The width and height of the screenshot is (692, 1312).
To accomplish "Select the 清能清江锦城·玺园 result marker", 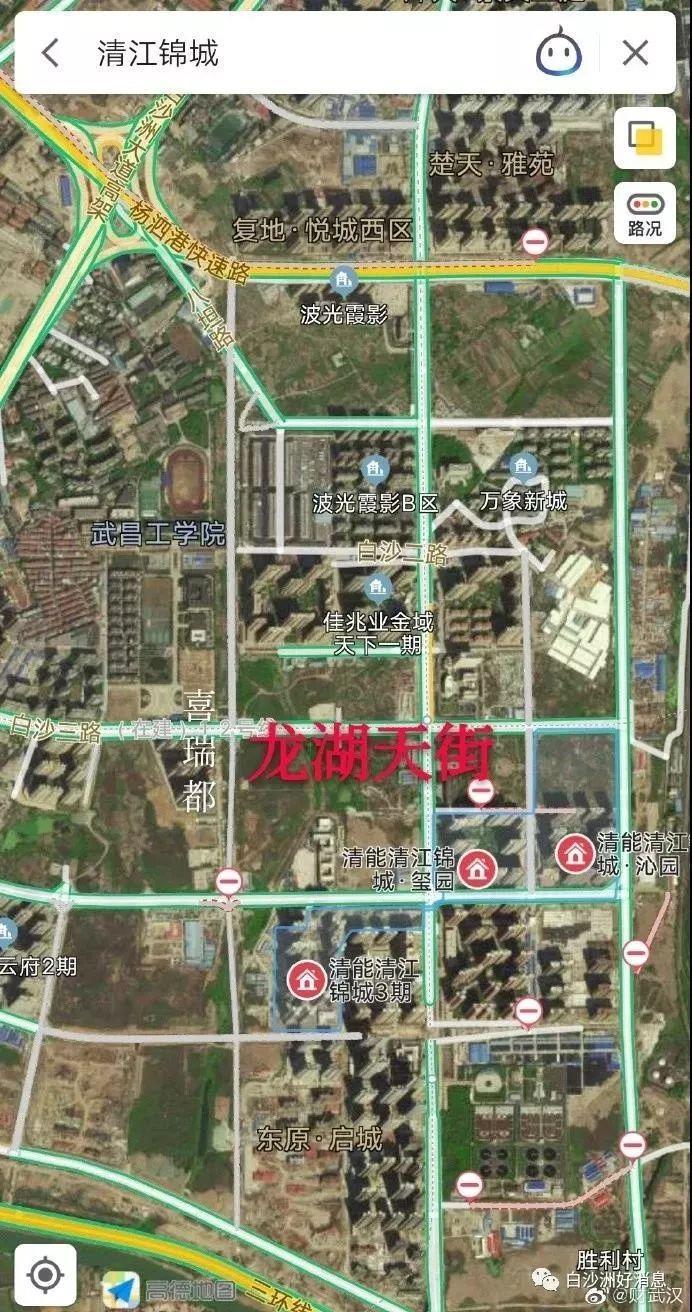I will 479,869.
